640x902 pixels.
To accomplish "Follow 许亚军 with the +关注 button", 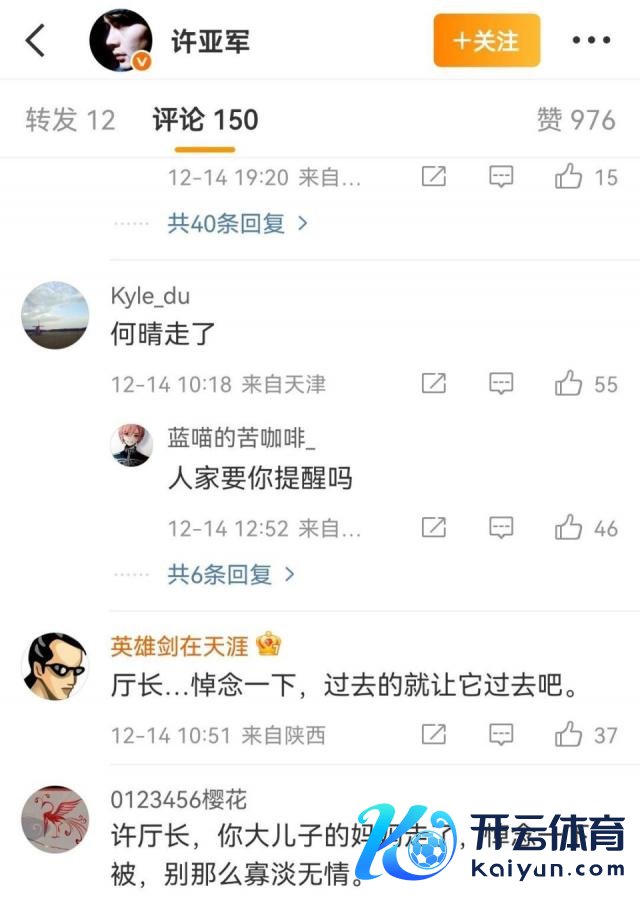I will pos(486,41).
